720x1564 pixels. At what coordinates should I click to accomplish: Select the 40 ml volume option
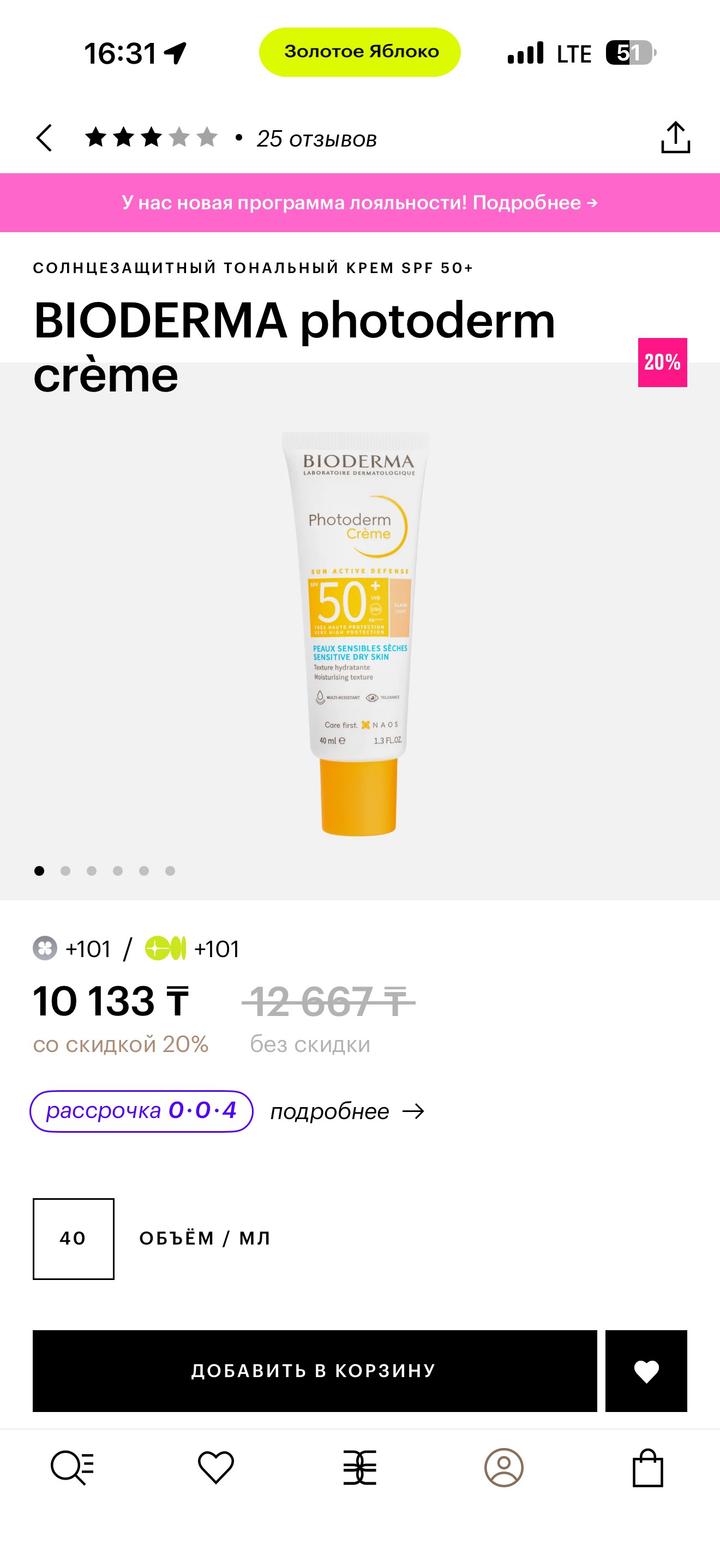[73, 1238]
